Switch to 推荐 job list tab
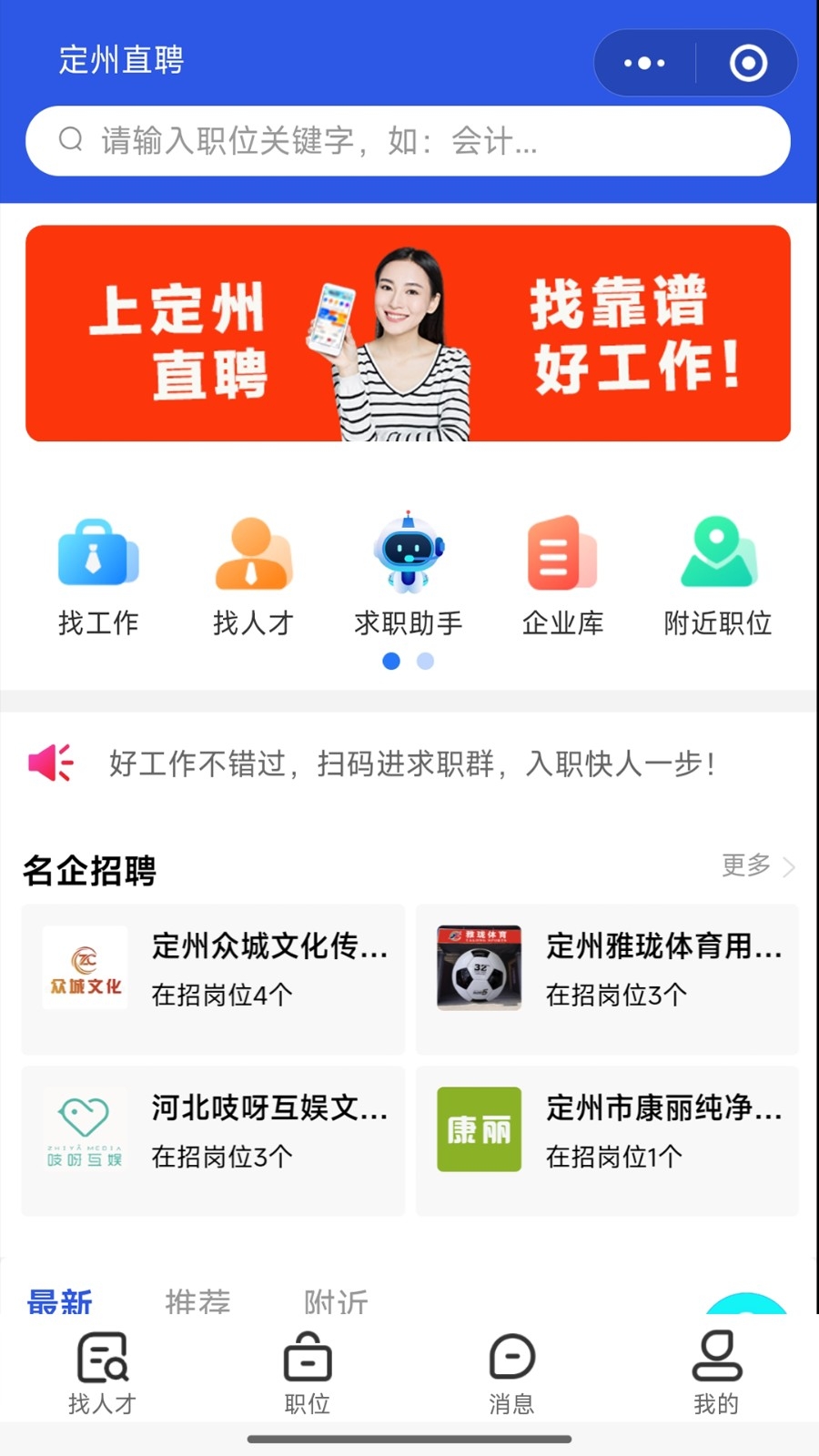The width and height of the screenshot is (819, 1456). click(197, 1301)
